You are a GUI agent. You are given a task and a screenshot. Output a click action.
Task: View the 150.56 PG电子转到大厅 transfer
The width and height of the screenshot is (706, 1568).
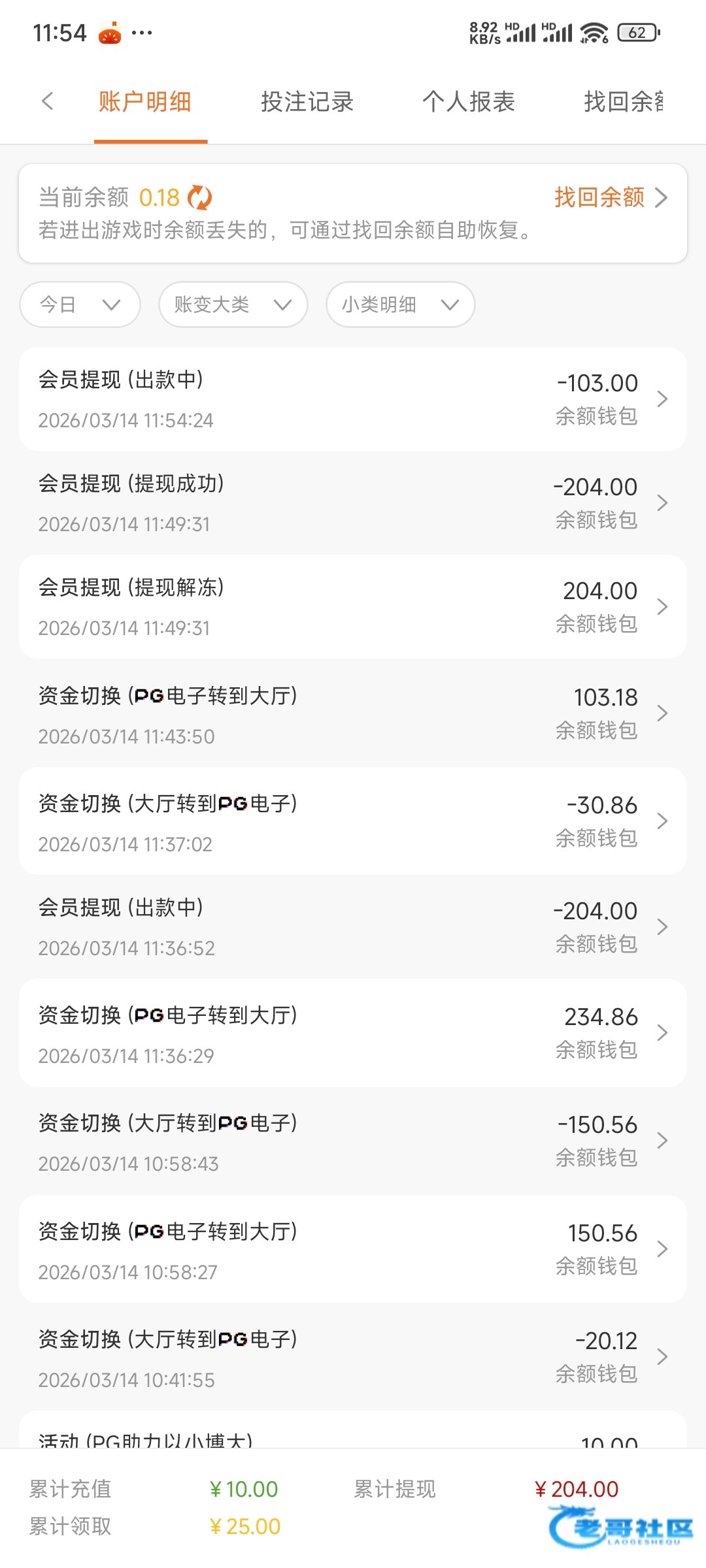(353, 1249)
